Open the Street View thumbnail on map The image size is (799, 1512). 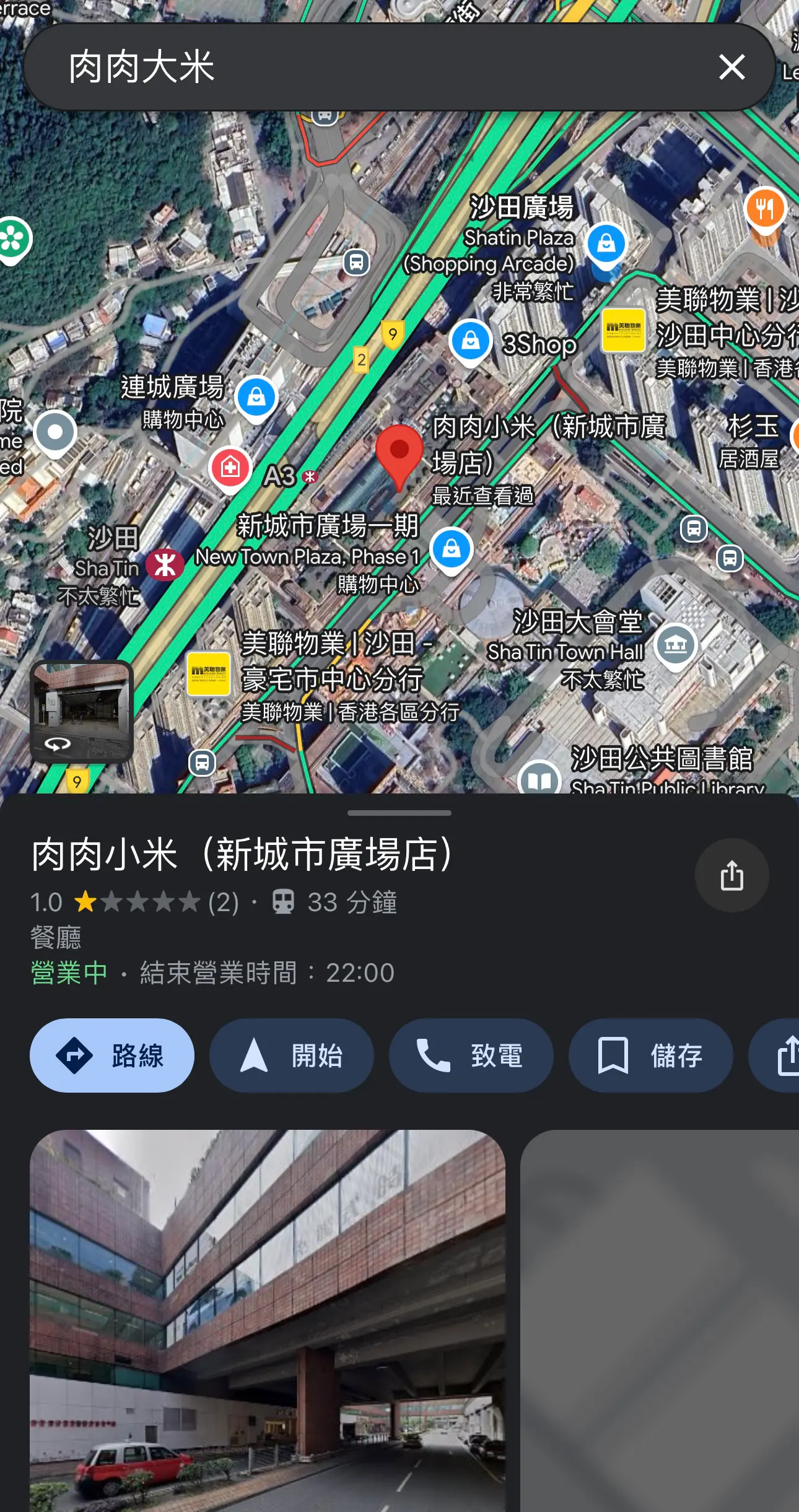(82, 711)
